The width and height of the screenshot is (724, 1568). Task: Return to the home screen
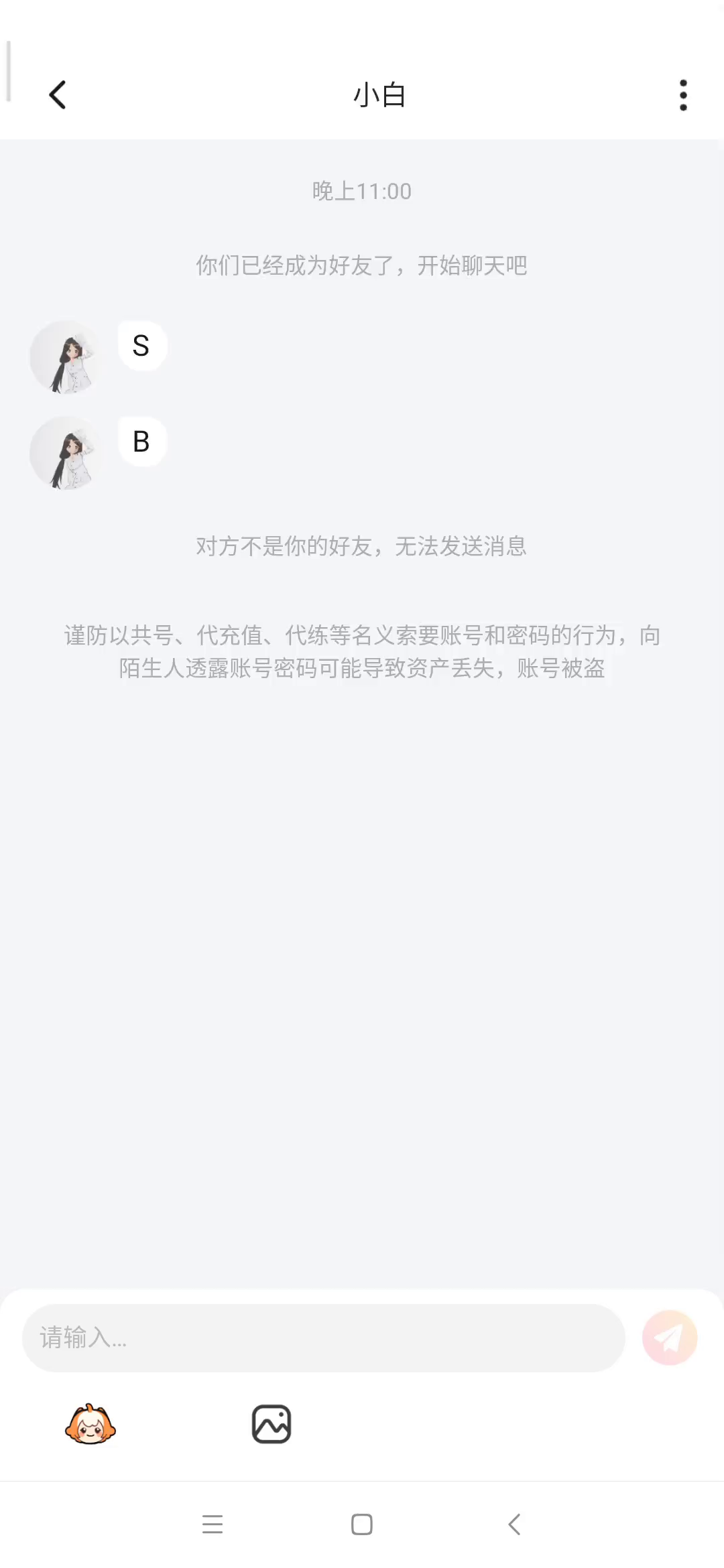tap(362, 1524)
